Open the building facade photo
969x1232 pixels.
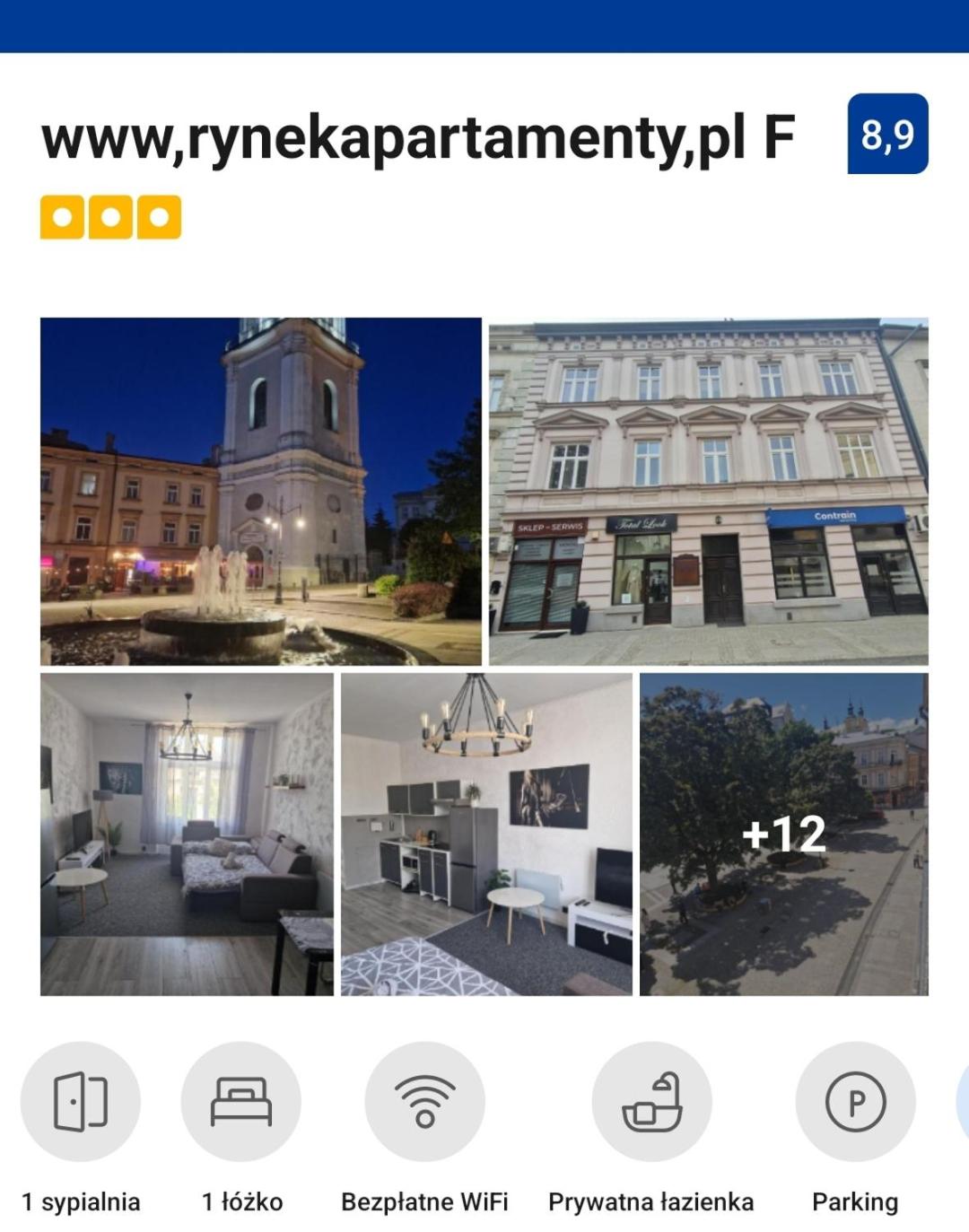[708, 491]
